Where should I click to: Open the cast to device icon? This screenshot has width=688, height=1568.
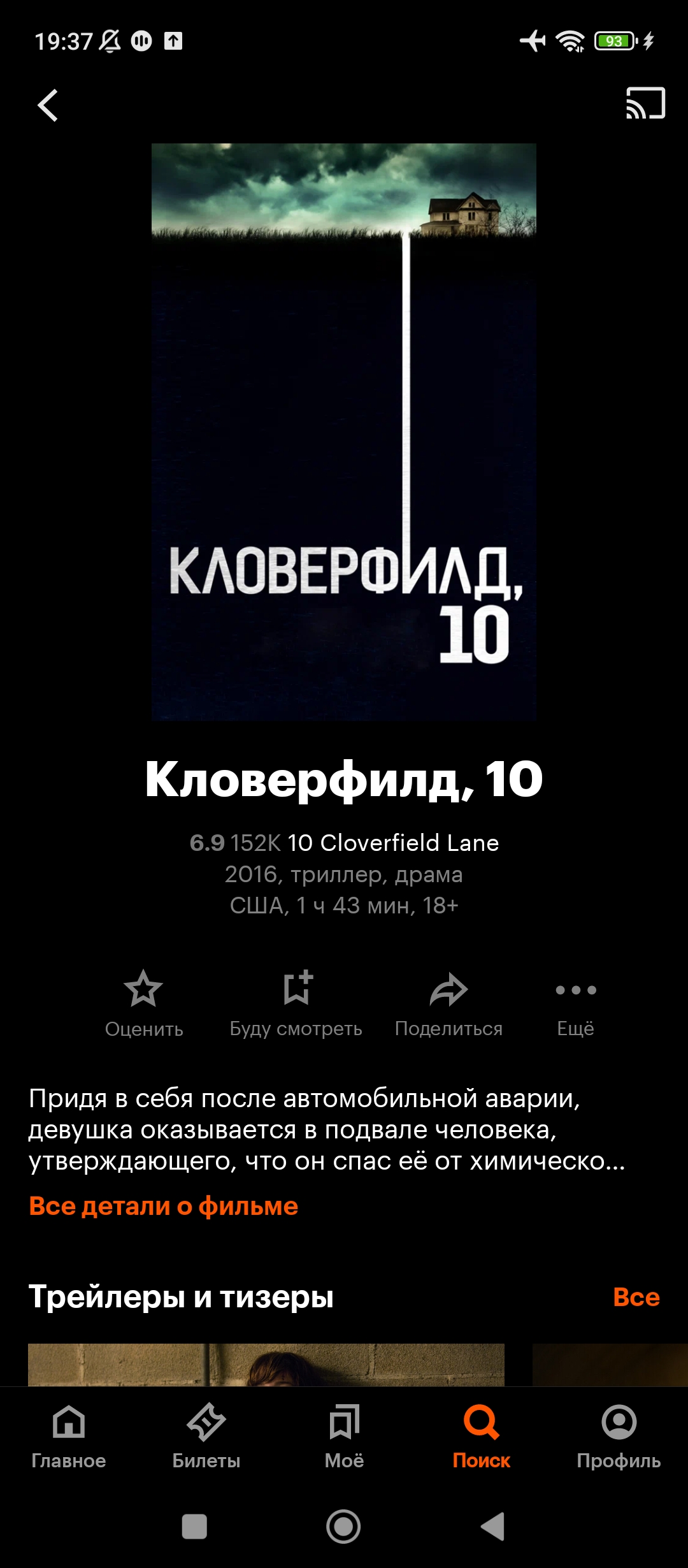pos(645,103)
